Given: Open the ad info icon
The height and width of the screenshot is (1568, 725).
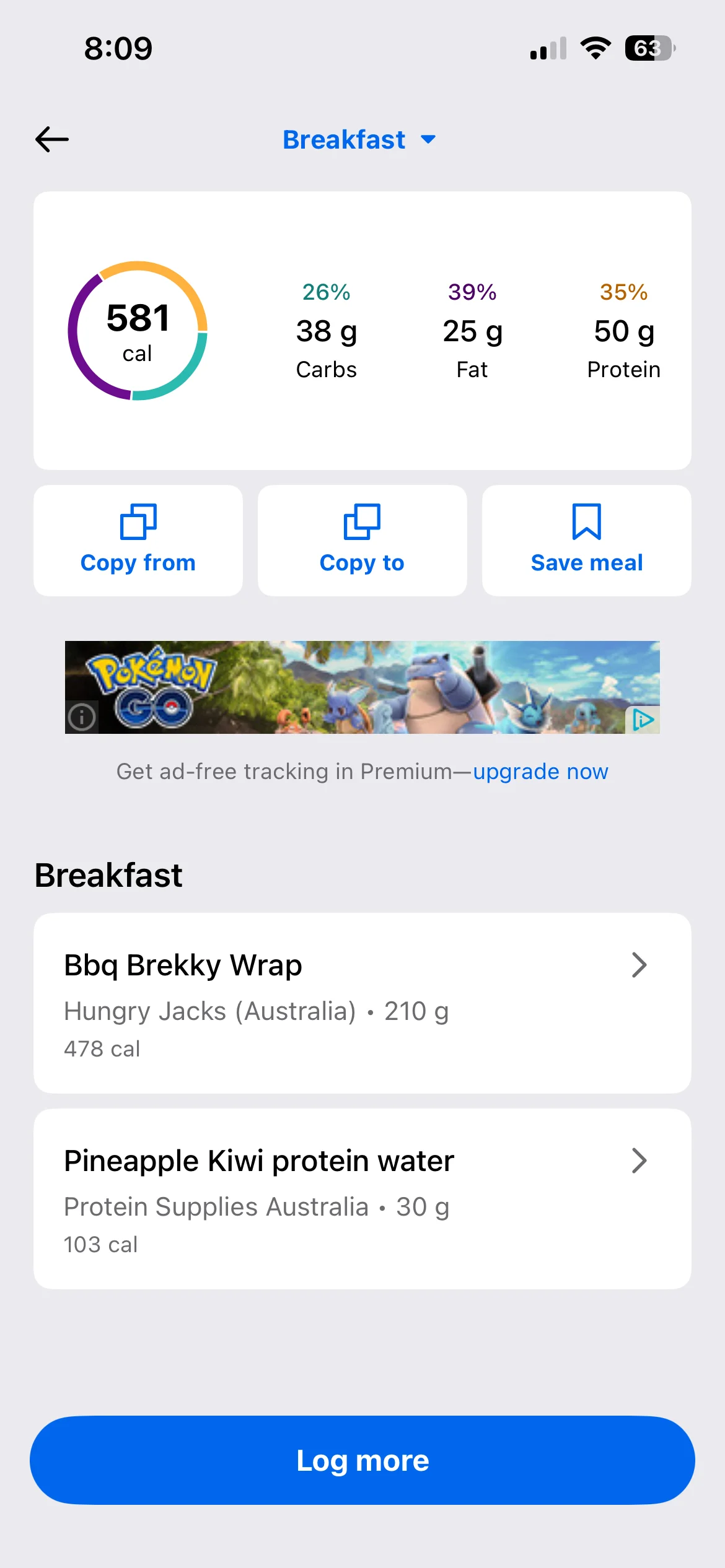Looking at the screenshot, I should (82, 718).
